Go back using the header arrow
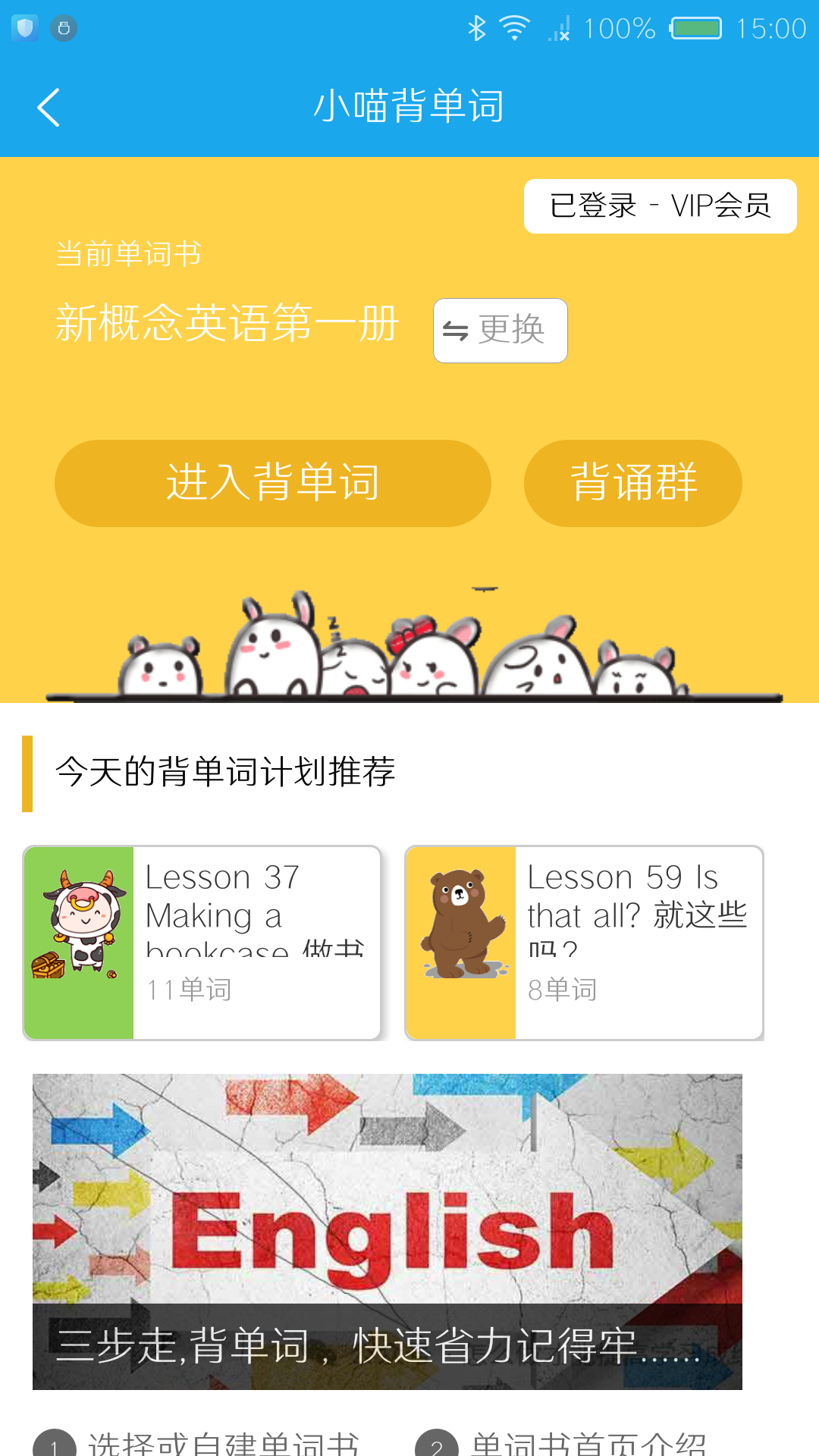The height and width of the screenshot is (1456, 819). (x=49, y=107)
